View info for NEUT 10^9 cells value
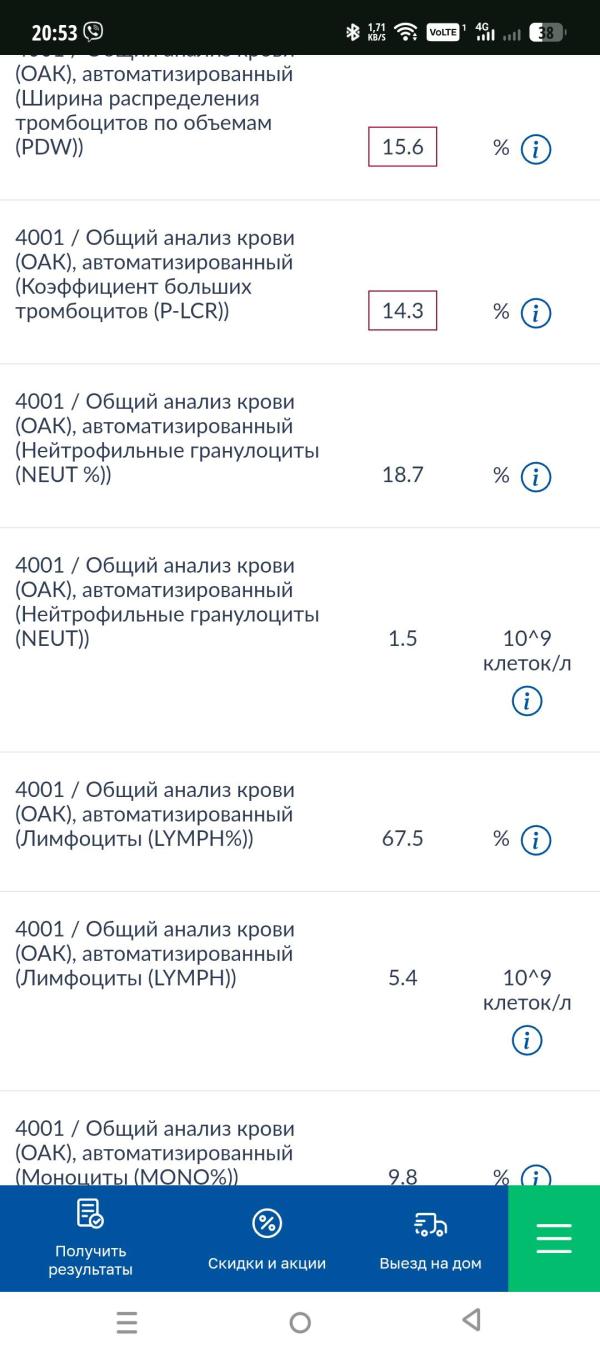The width and height of the screenshot is (600, 1352). pyautogui.click(x=526, y=701)
